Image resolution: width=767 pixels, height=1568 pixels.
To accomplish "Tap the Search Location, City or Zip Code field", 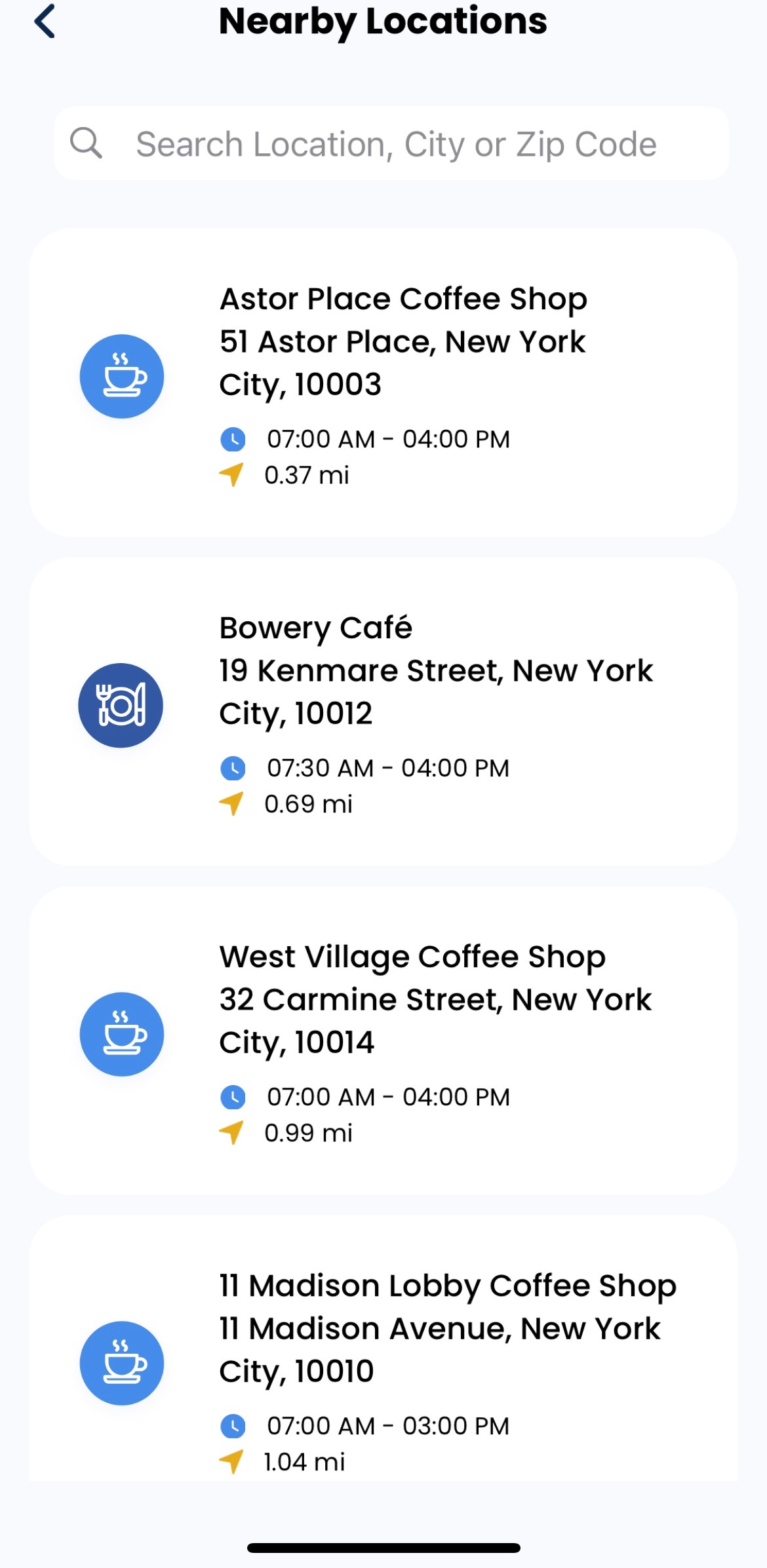I will coord(393,144).
